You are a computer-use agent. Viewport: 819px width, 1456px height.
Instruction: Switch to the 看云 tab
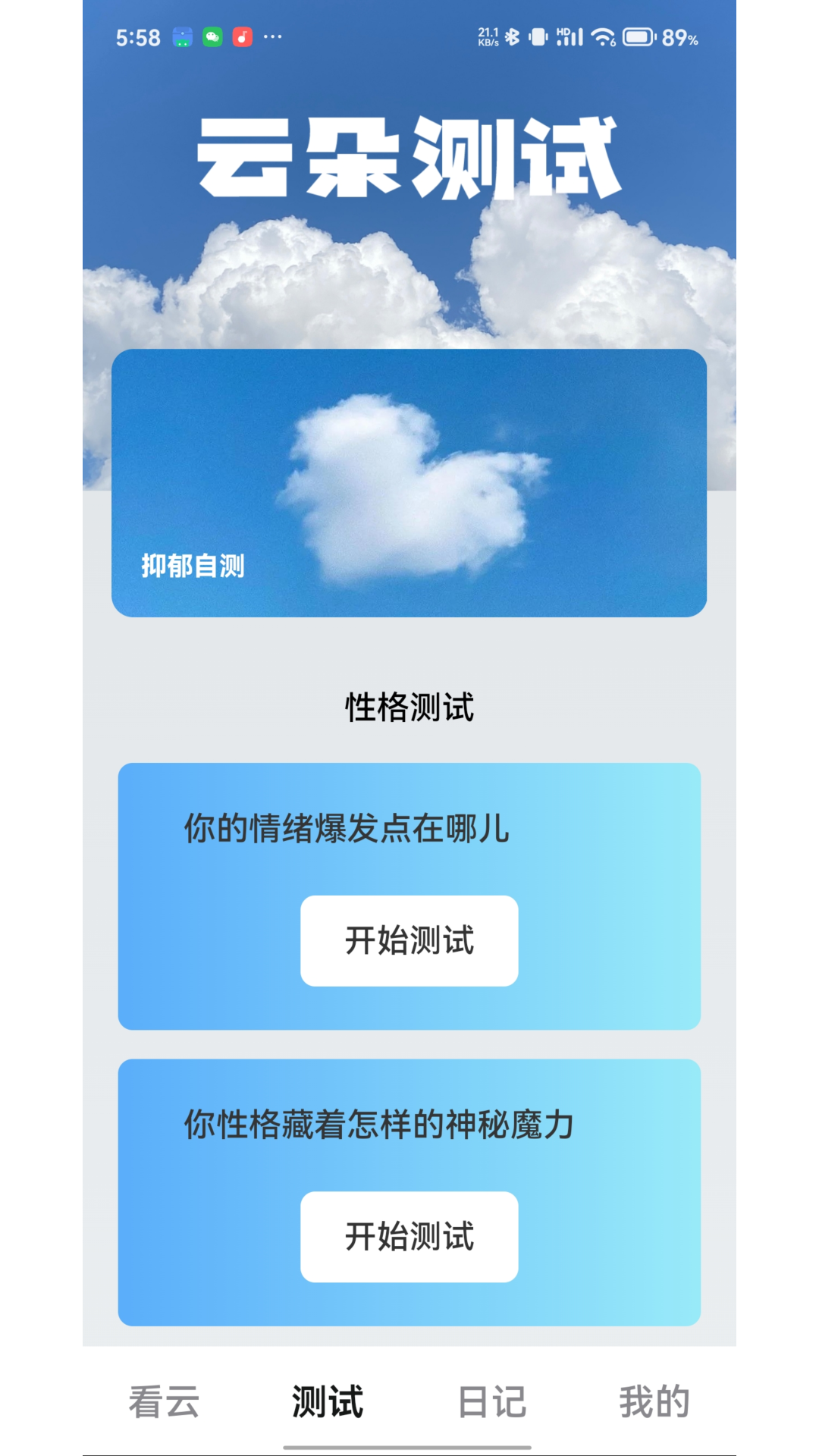164,1401
